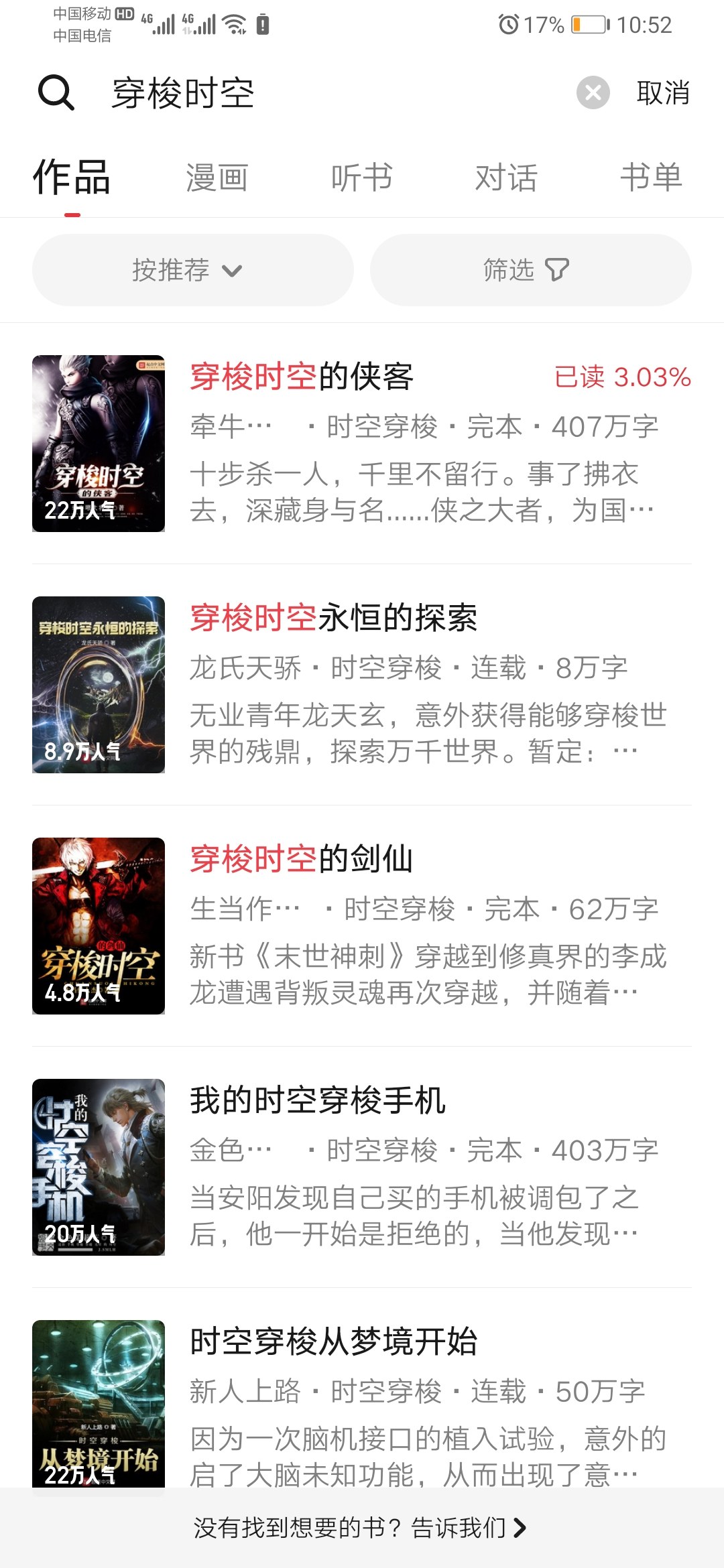Select the 作品 tab
This screenshot has height=1568, width=724.
tap(72, 178)
